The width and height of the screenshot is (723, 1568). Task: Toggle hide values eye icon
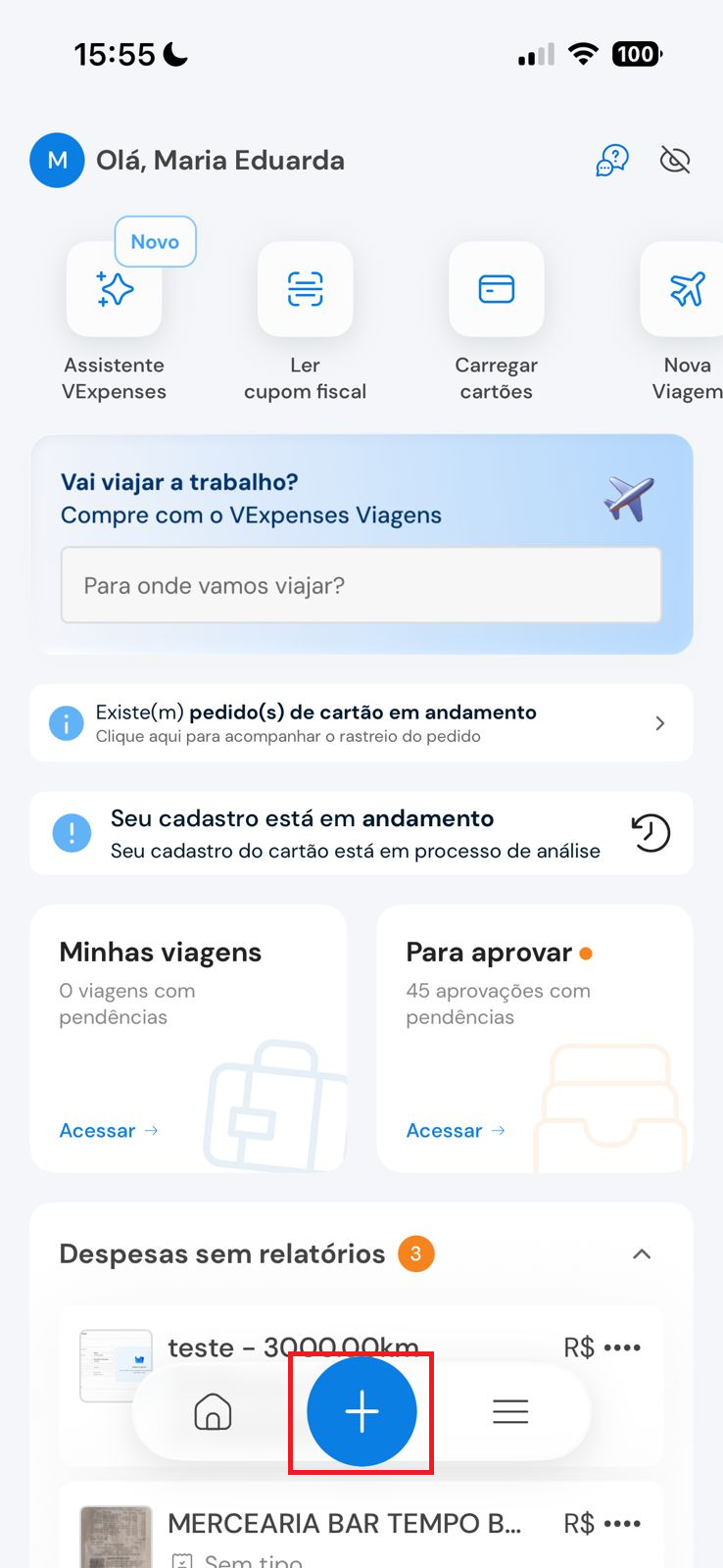[675, 160]
